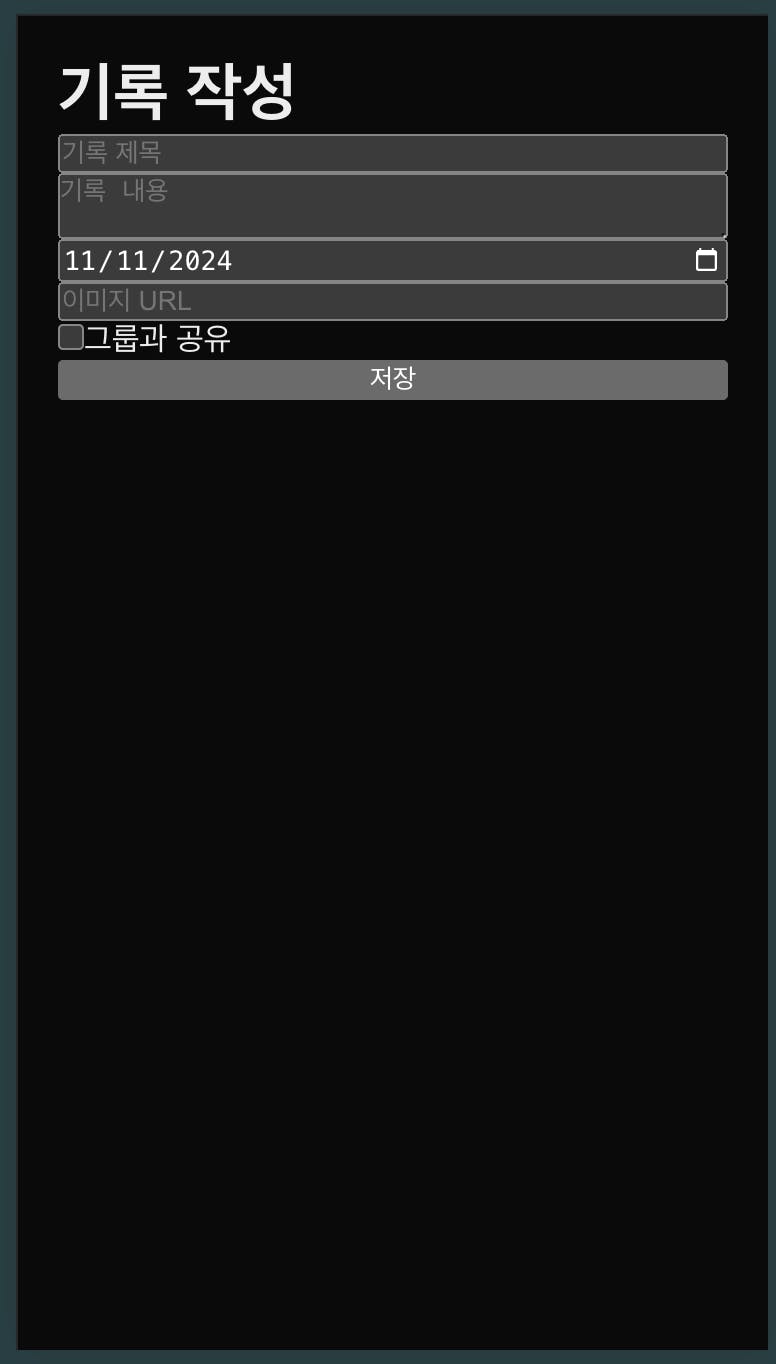Tap the 기록 제목 title field
The height and width of the screenshot is (1364, 776).
[392, 153]
